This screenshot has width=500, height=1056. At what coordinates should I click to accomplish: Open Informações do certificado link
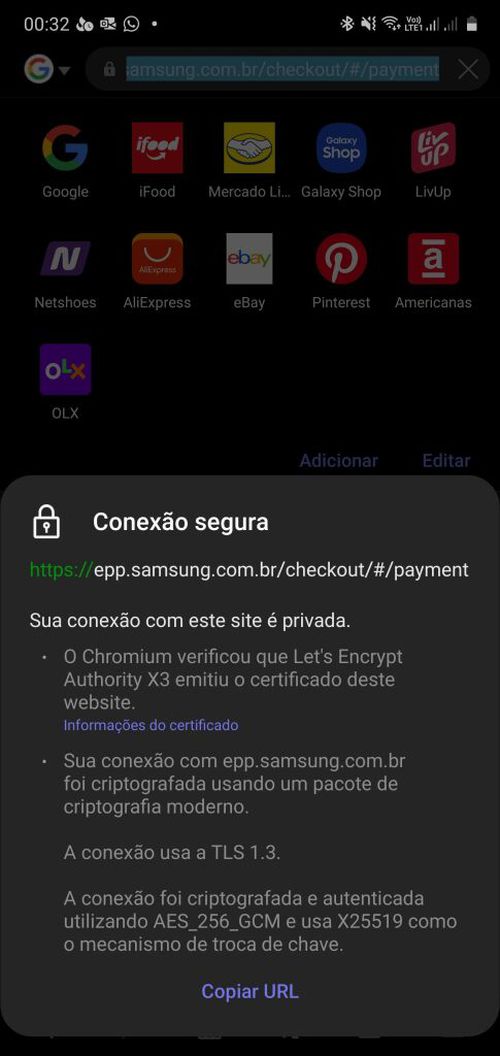click(x=151, y=725)
